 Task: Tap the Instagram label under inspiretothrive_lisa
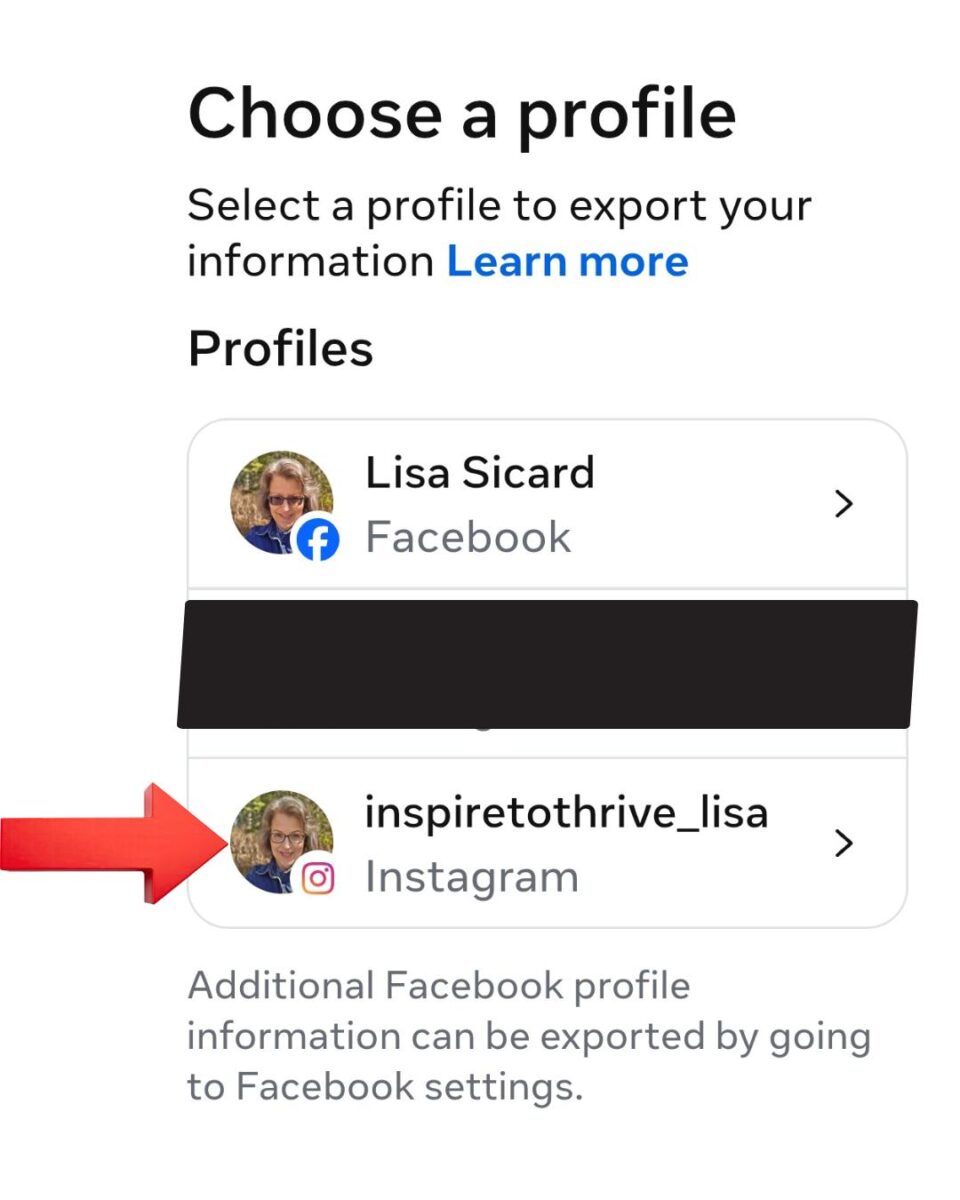473,875
